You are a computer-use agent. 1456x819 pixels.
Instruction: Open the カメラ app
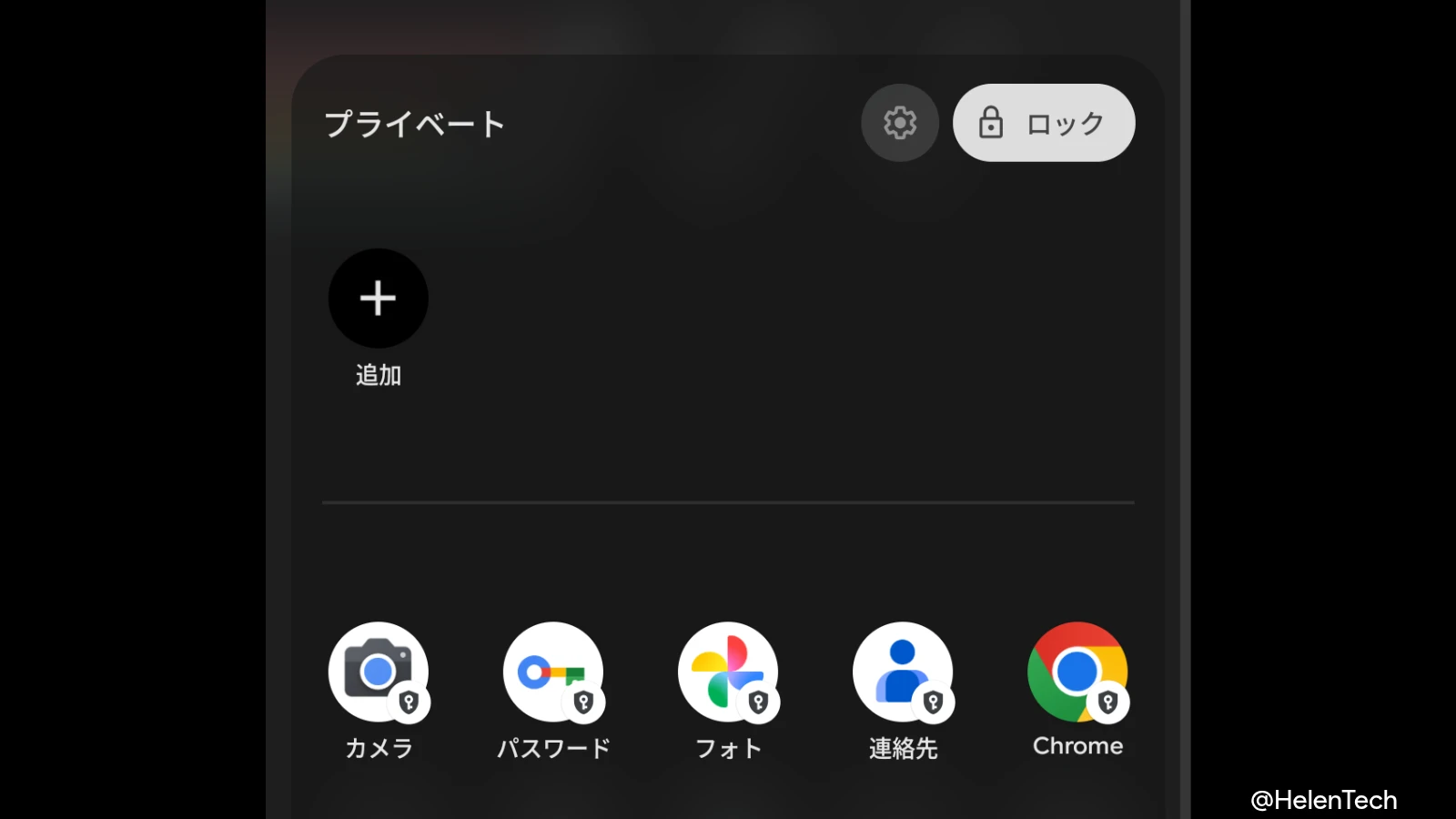click(378, 672)
